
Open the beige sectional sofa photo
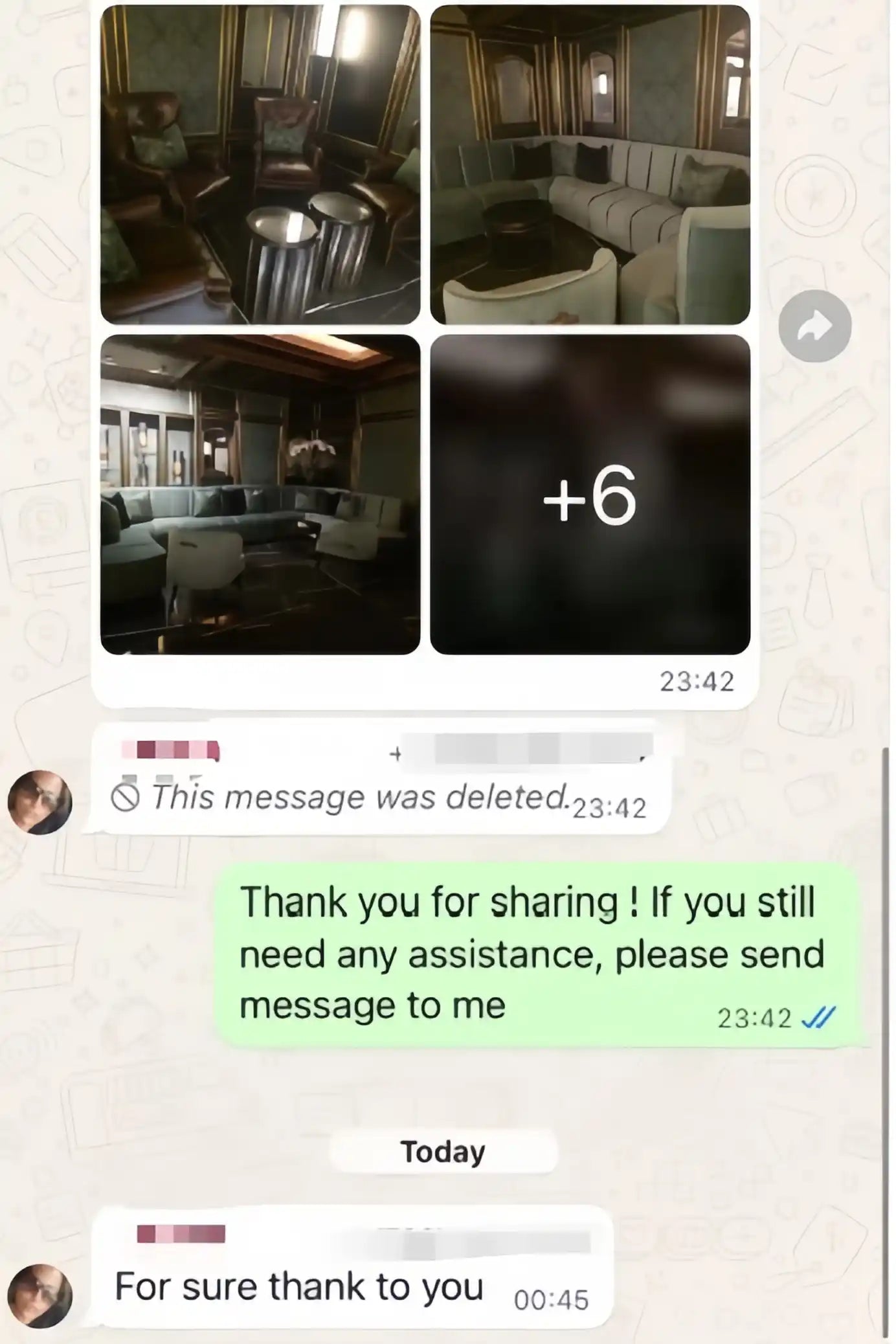click(590, 164)
